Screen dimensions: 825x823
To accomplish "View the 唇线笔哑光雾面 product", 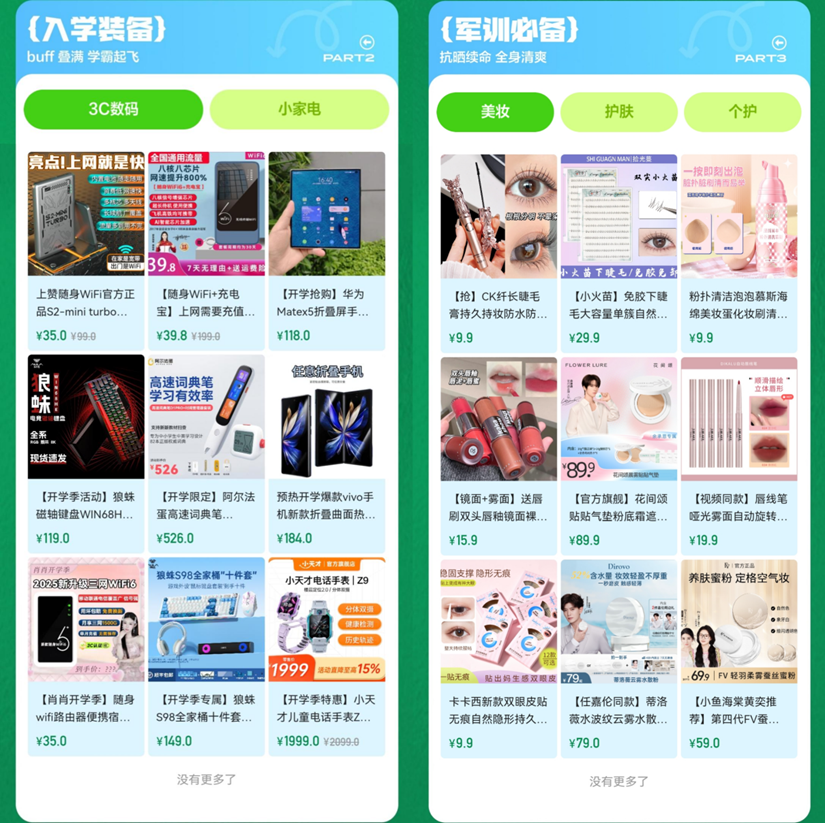I will [x=739, y=452].
